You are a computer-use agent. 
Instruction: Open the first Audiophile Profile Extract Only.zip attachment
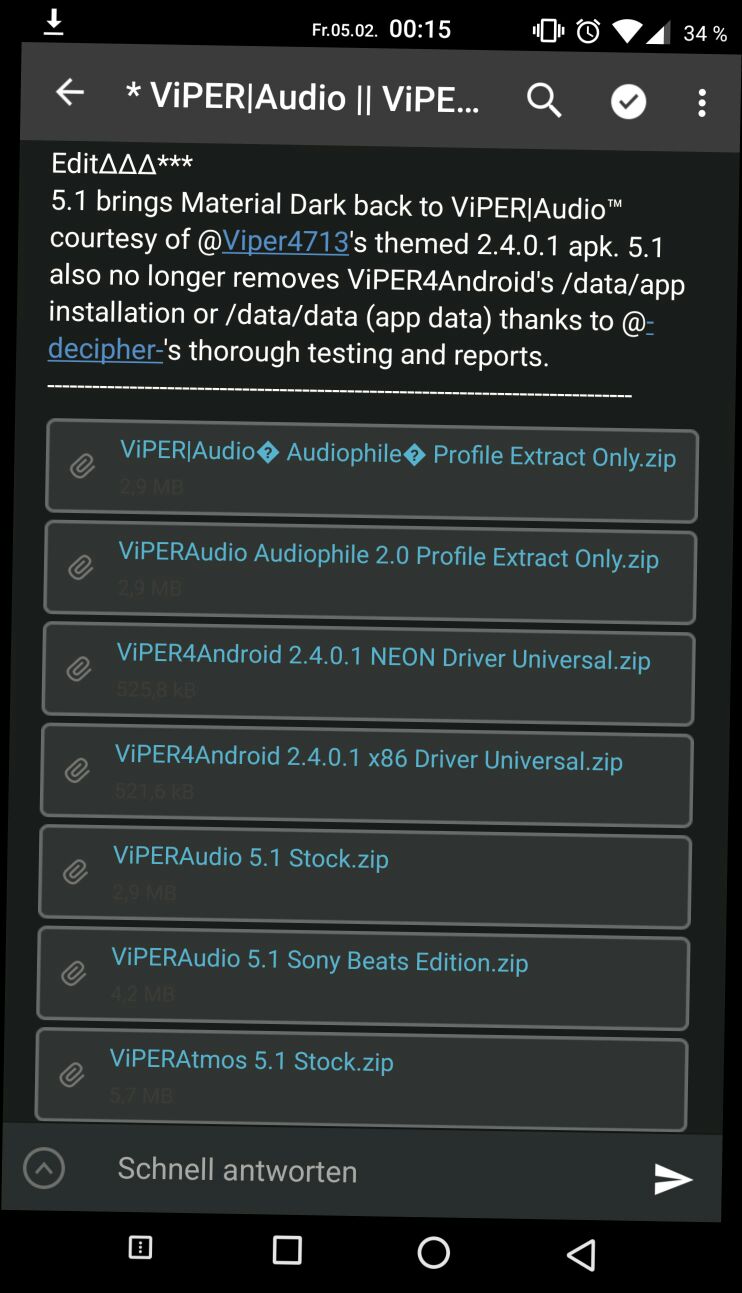pyautogui.click(x=398, y=455)
